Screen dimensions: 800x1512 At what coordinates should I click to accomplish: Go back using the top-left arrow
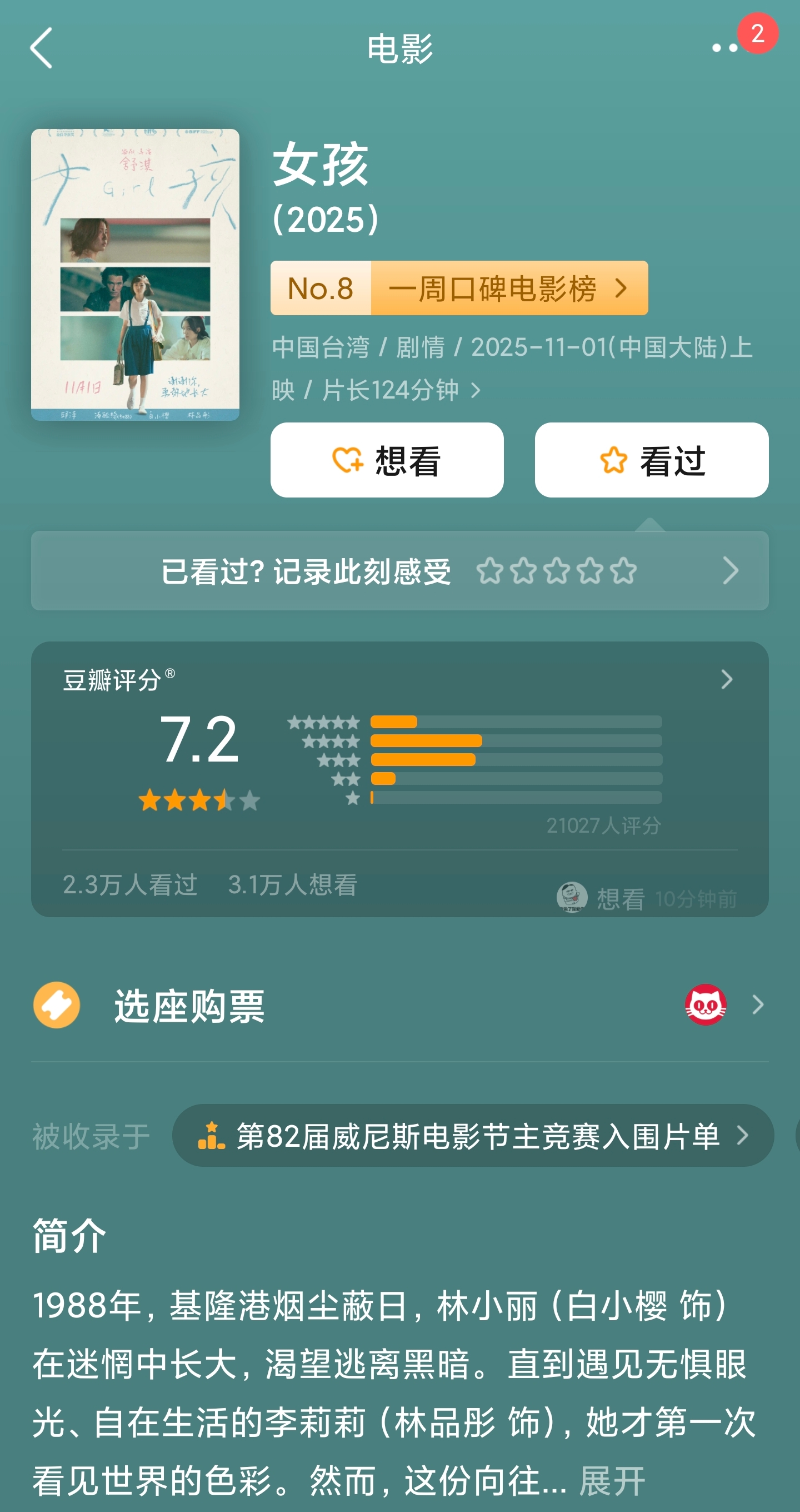pyautogui.click(x=42, y=48)
